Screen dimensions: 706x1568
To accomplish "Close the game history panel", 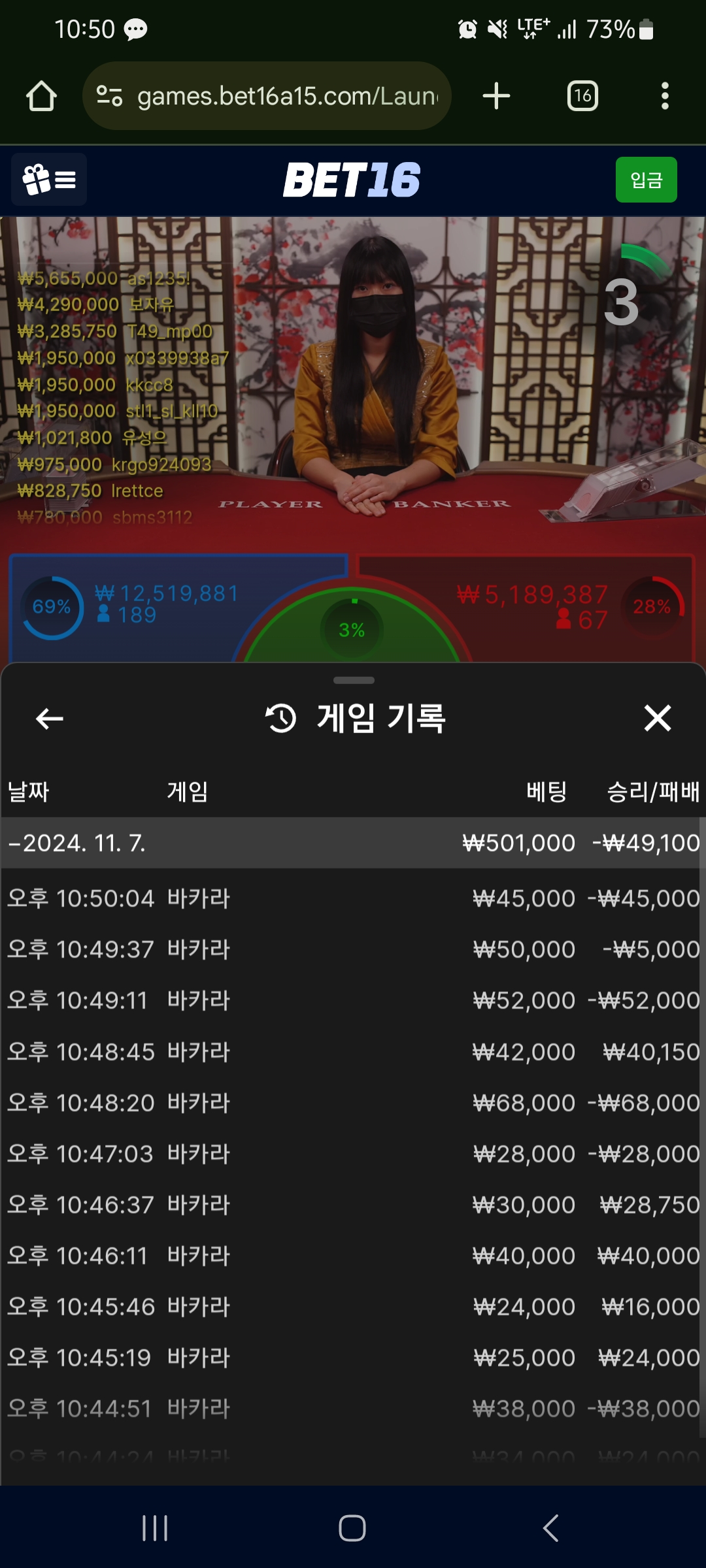I will [x=657, y=718].
